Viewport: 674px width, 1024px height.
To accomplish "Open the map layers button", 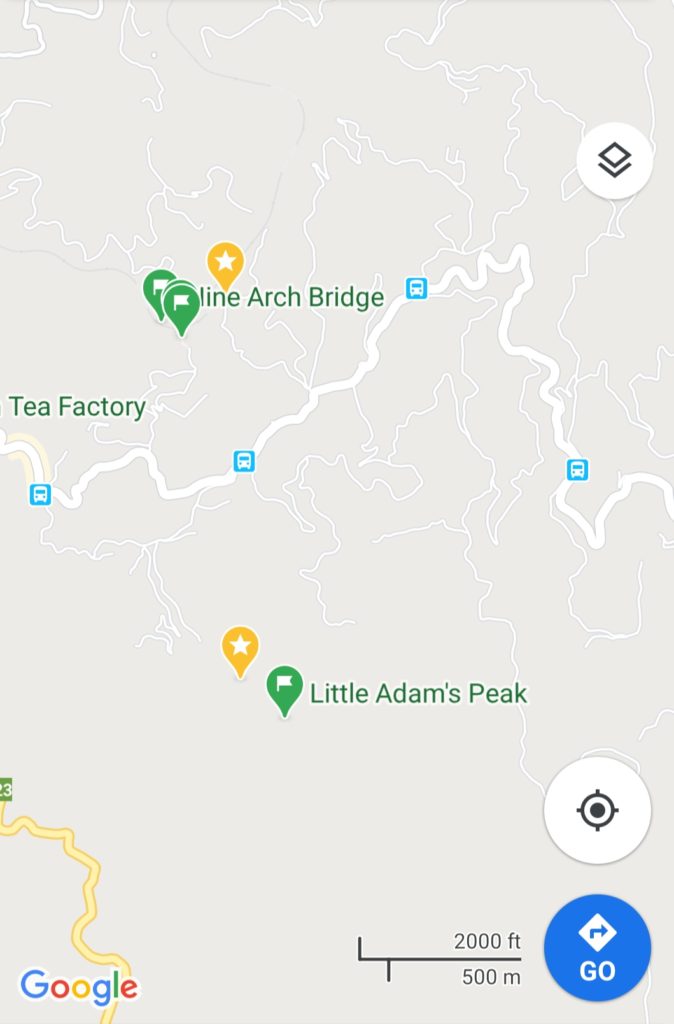I will (614, 160).
